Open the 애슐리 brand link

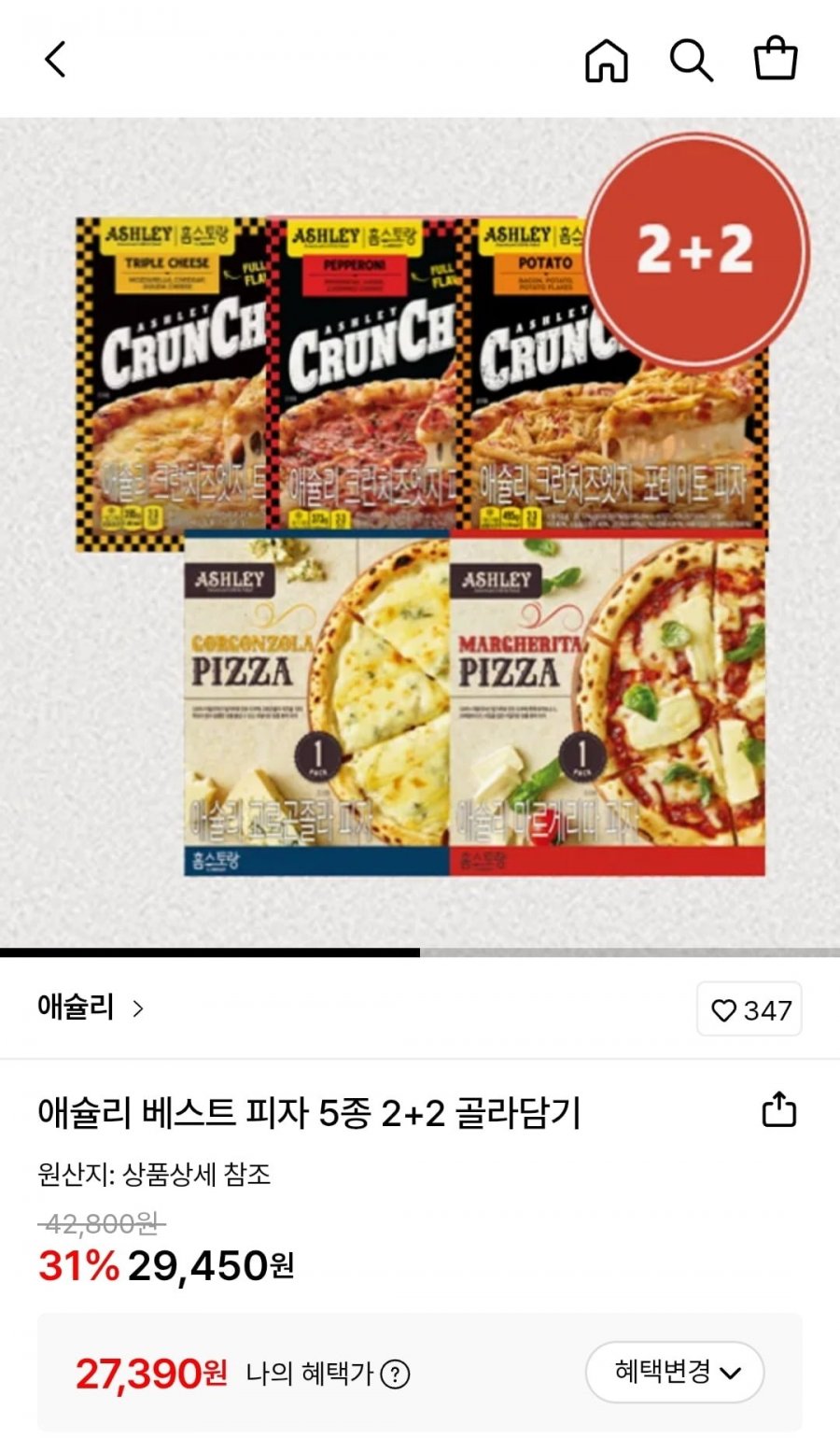coord(91,1008)
